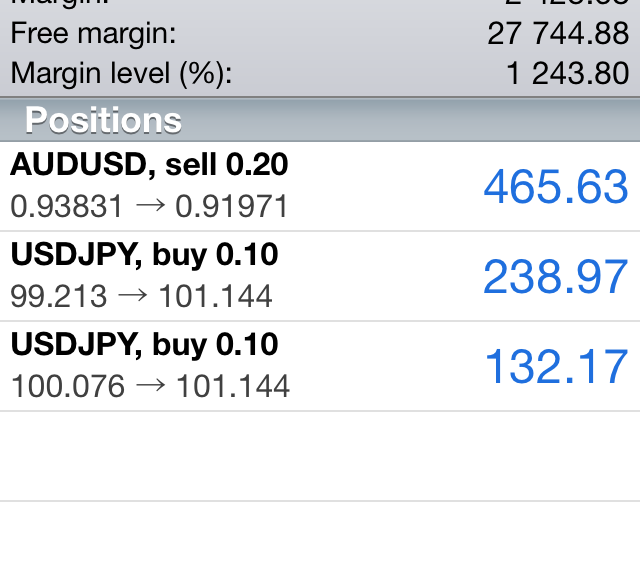Expand the USDJPY position opened at 100.076
This screenshot has width=640, height=575.
(320, 366)
